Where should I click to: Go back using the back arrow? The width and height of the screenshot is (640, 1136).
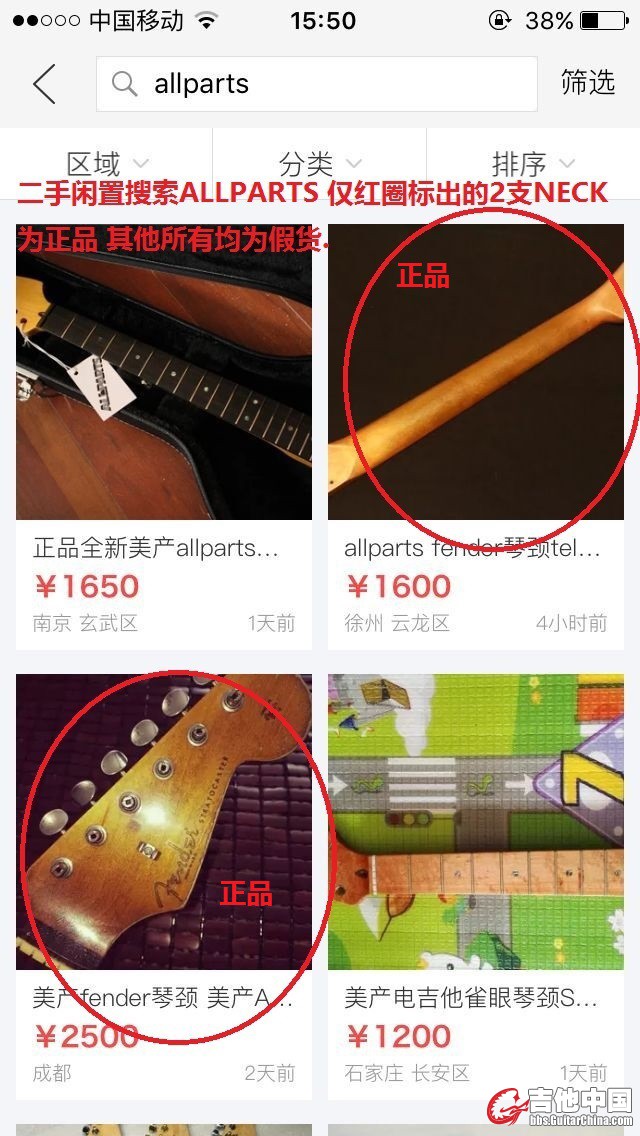[44, 84]
